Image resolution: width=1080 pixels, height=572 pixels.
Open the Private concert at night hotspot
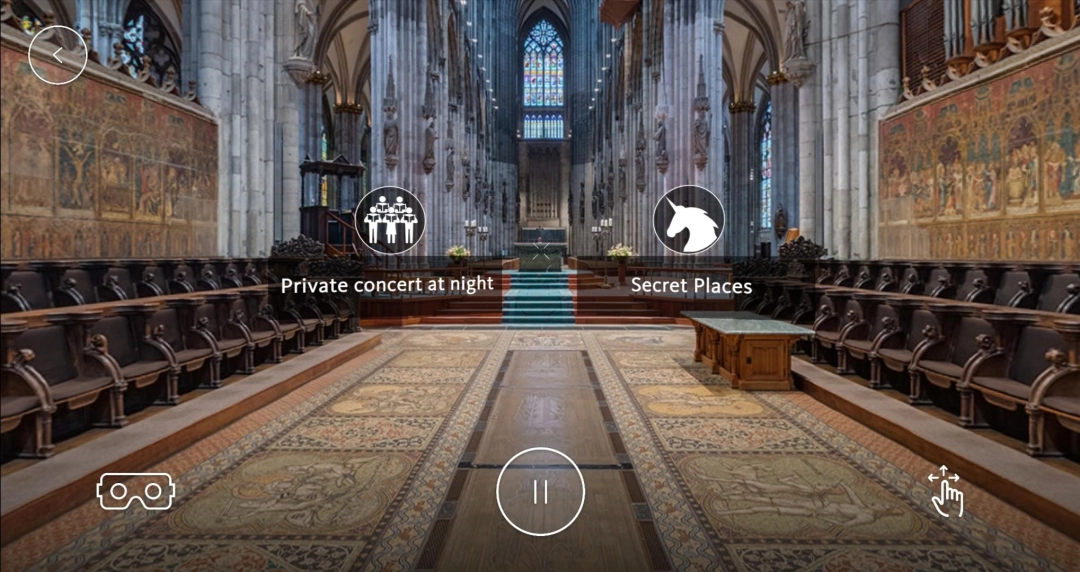point(390,220)
